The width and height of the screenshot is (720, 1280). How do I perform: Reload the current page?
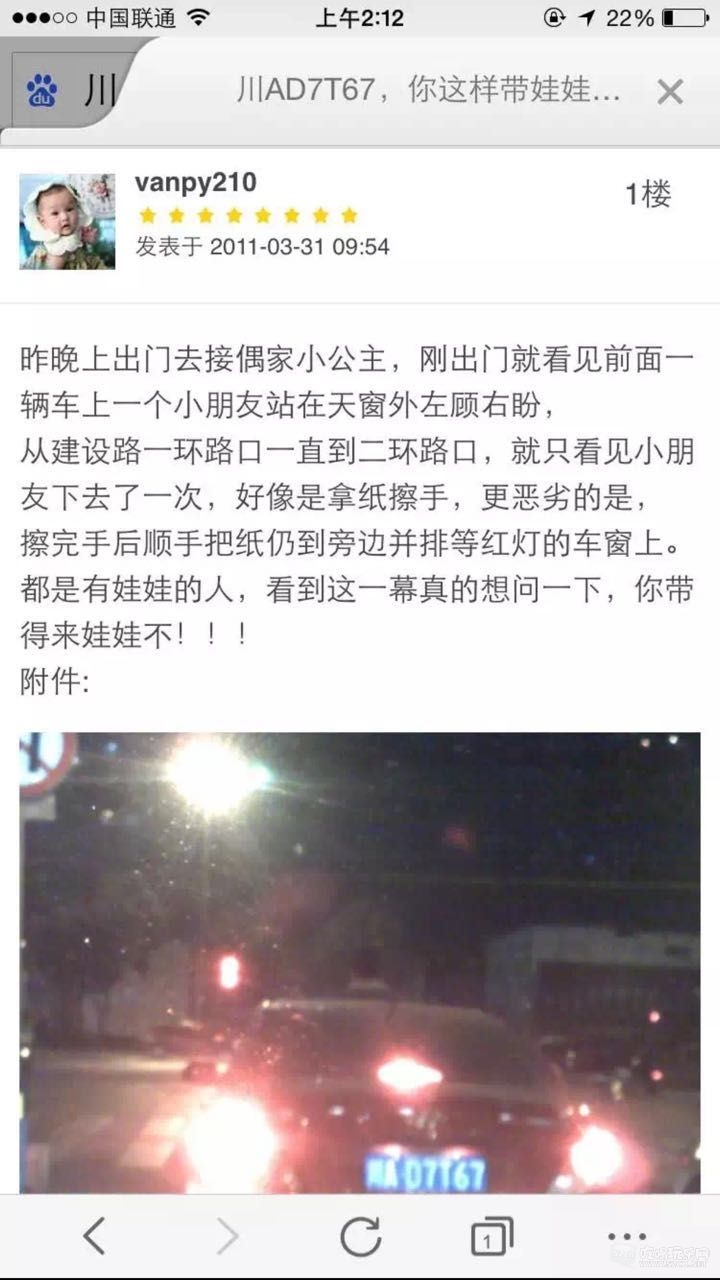(x=360, y=1237)
